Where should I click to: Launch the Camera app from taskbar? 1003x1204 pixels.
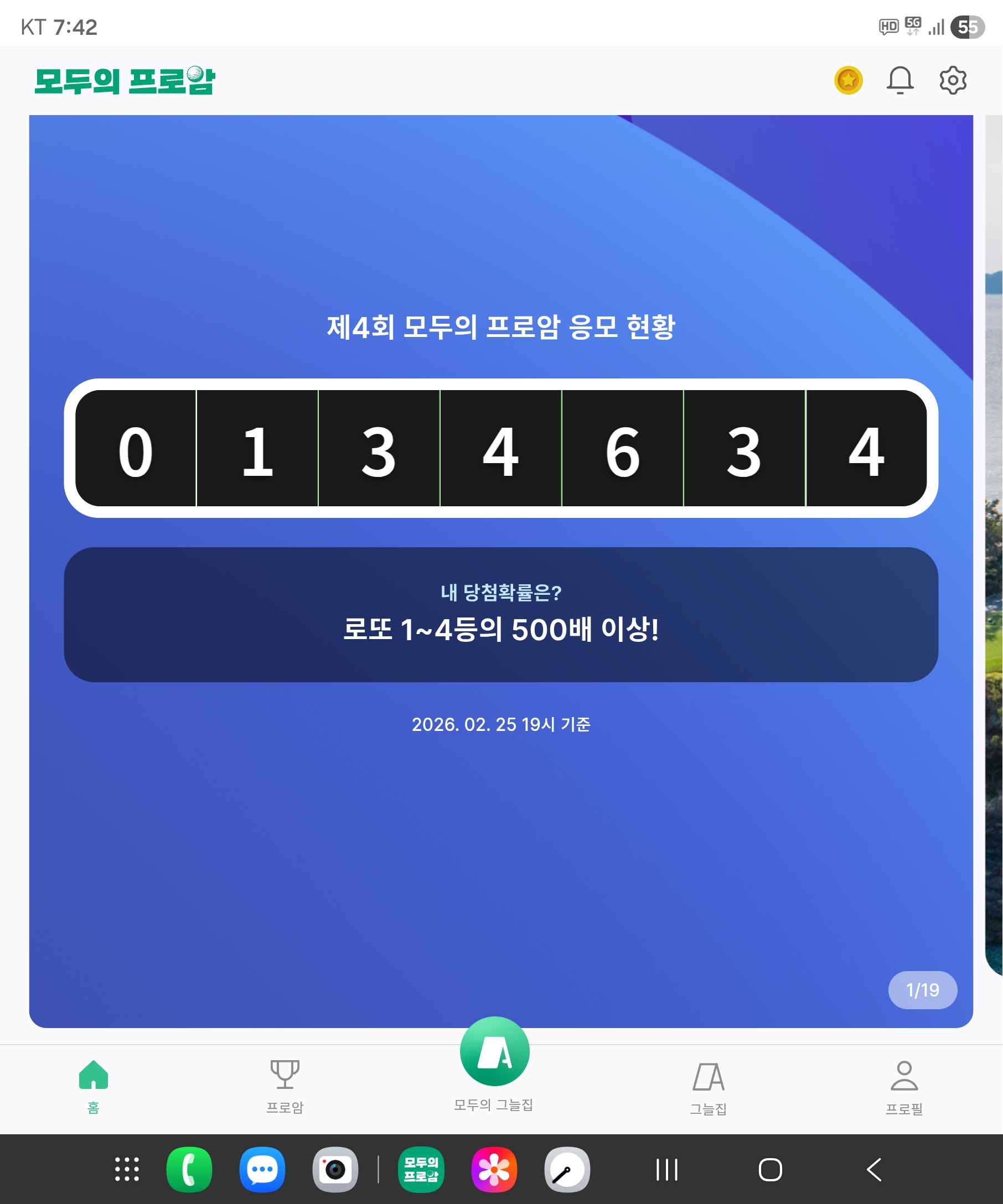click(335, 1169)
